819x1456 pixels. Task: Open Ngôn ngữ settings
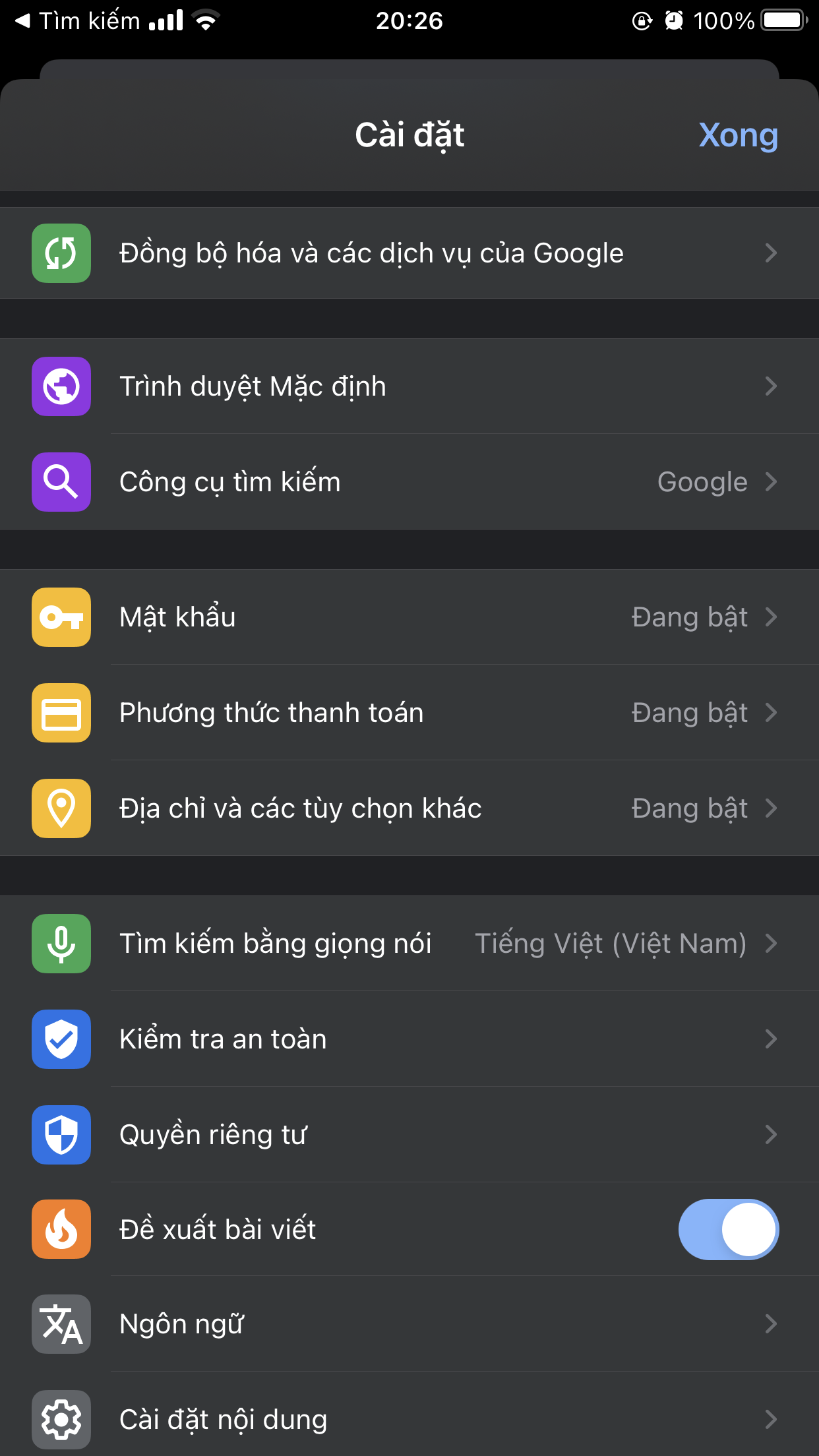click(x=409, y=1324)
